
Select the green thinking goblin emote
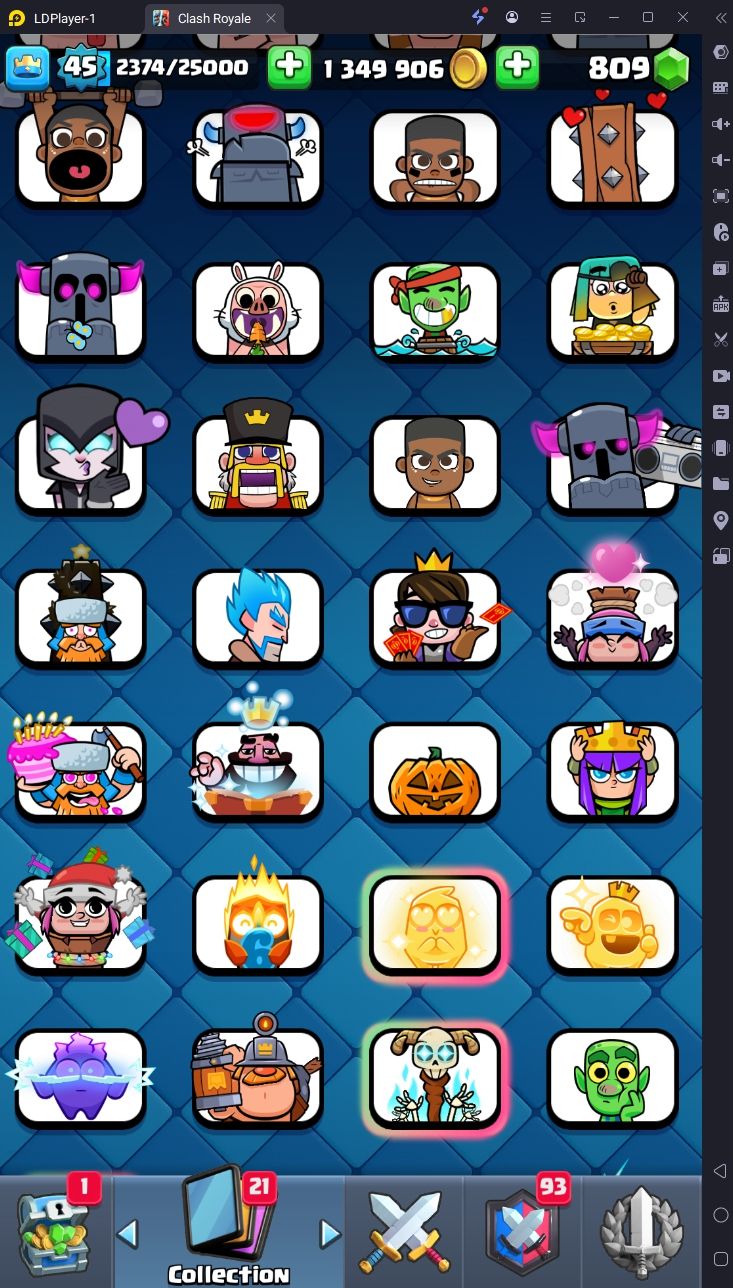(612, 1078)
